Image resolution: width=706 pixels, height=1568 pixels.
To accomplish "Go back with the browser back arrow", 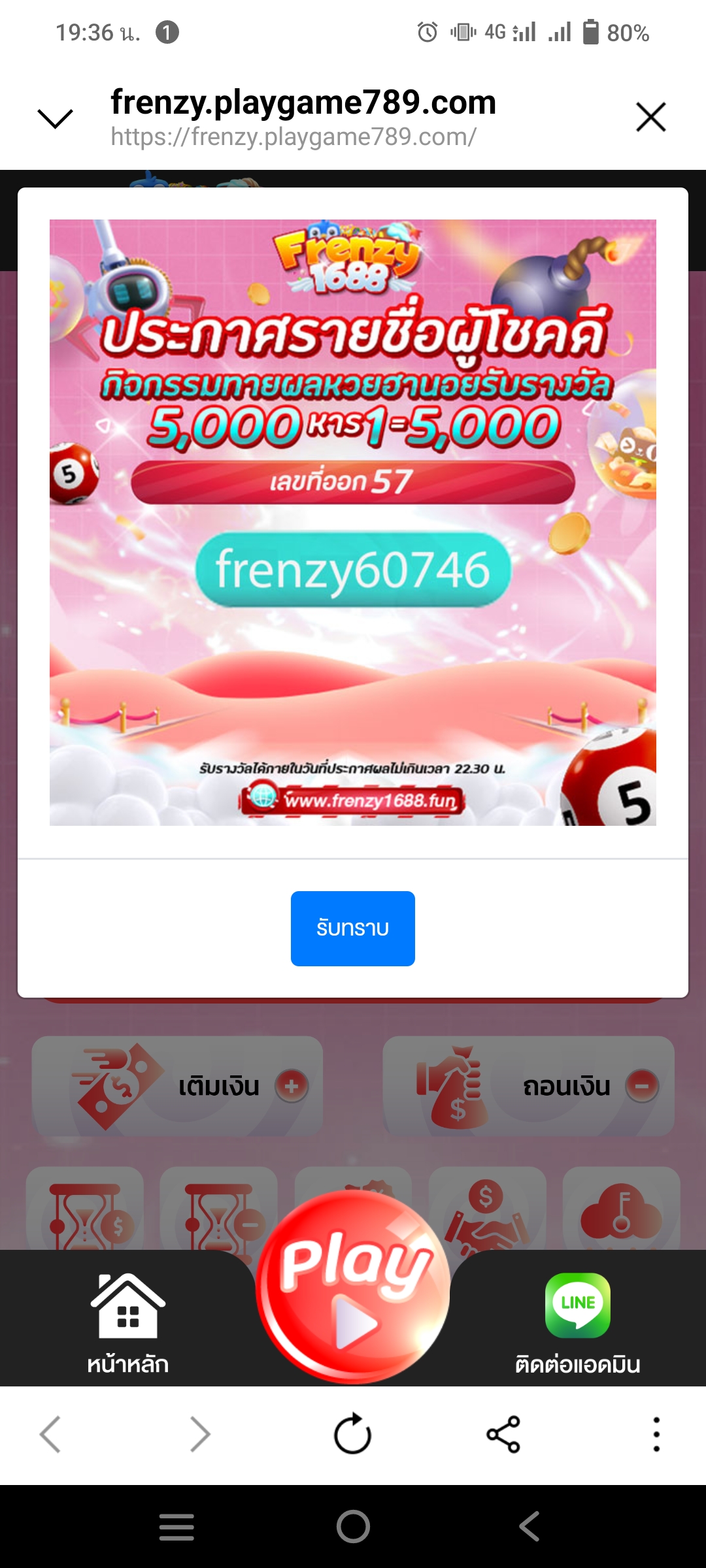I will tap(50, 1434).
